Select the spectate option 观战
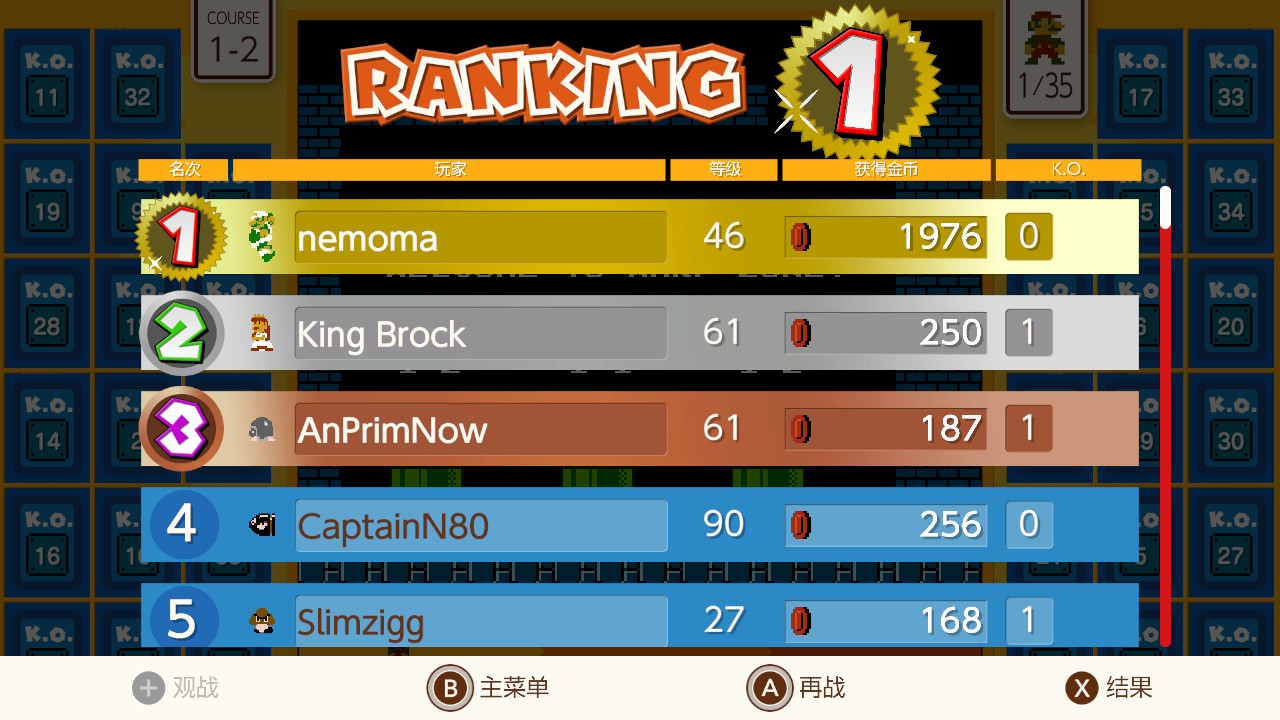The image size is (1280, 720). (x=176, y=688)
